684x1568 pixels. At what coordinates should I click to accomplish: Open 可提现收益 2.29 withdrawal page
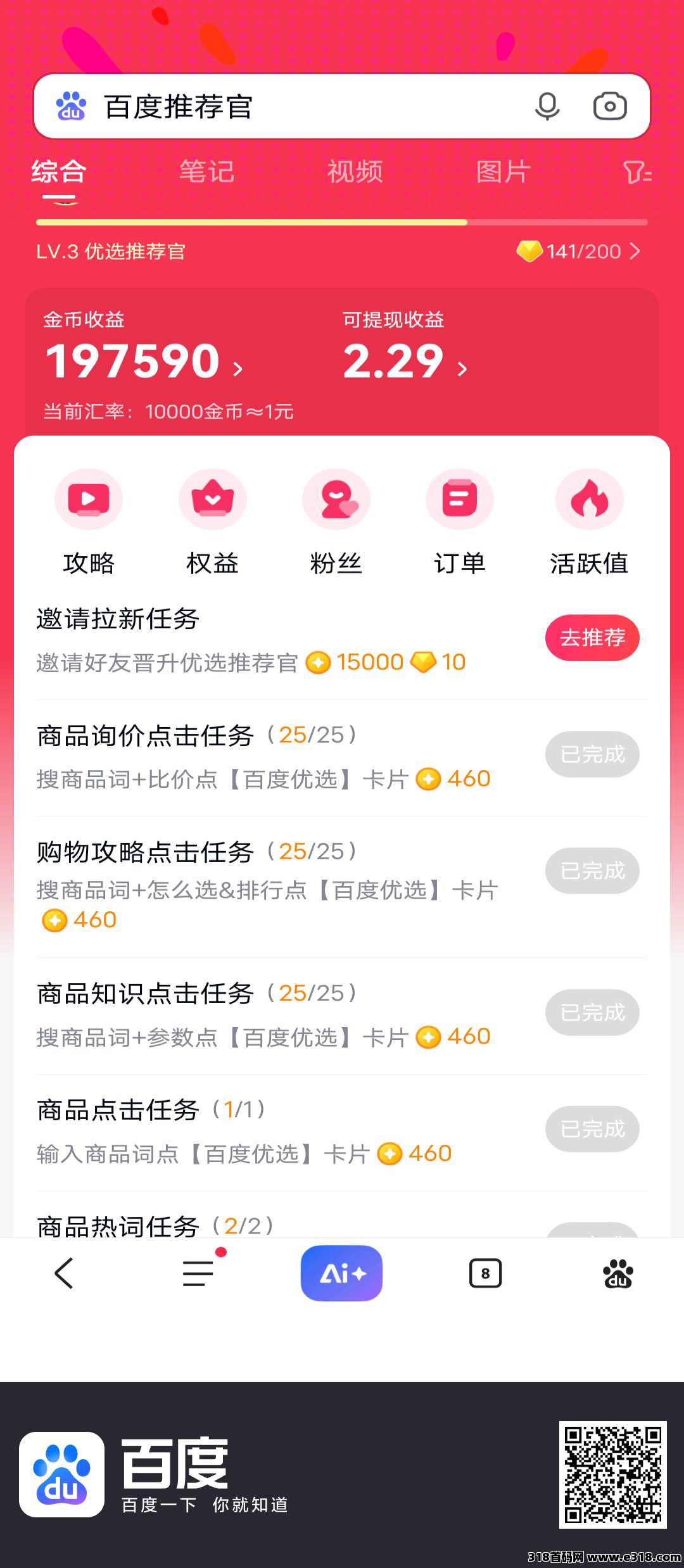[x=405, y=362]
